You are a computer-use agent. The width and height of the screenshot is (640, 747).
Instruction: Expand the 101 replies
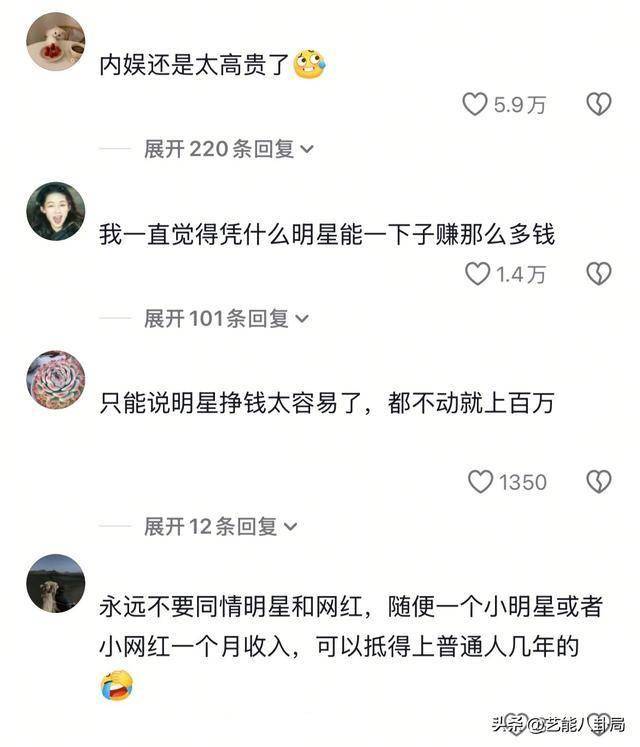pyautogui.click(x=226, y=319)
